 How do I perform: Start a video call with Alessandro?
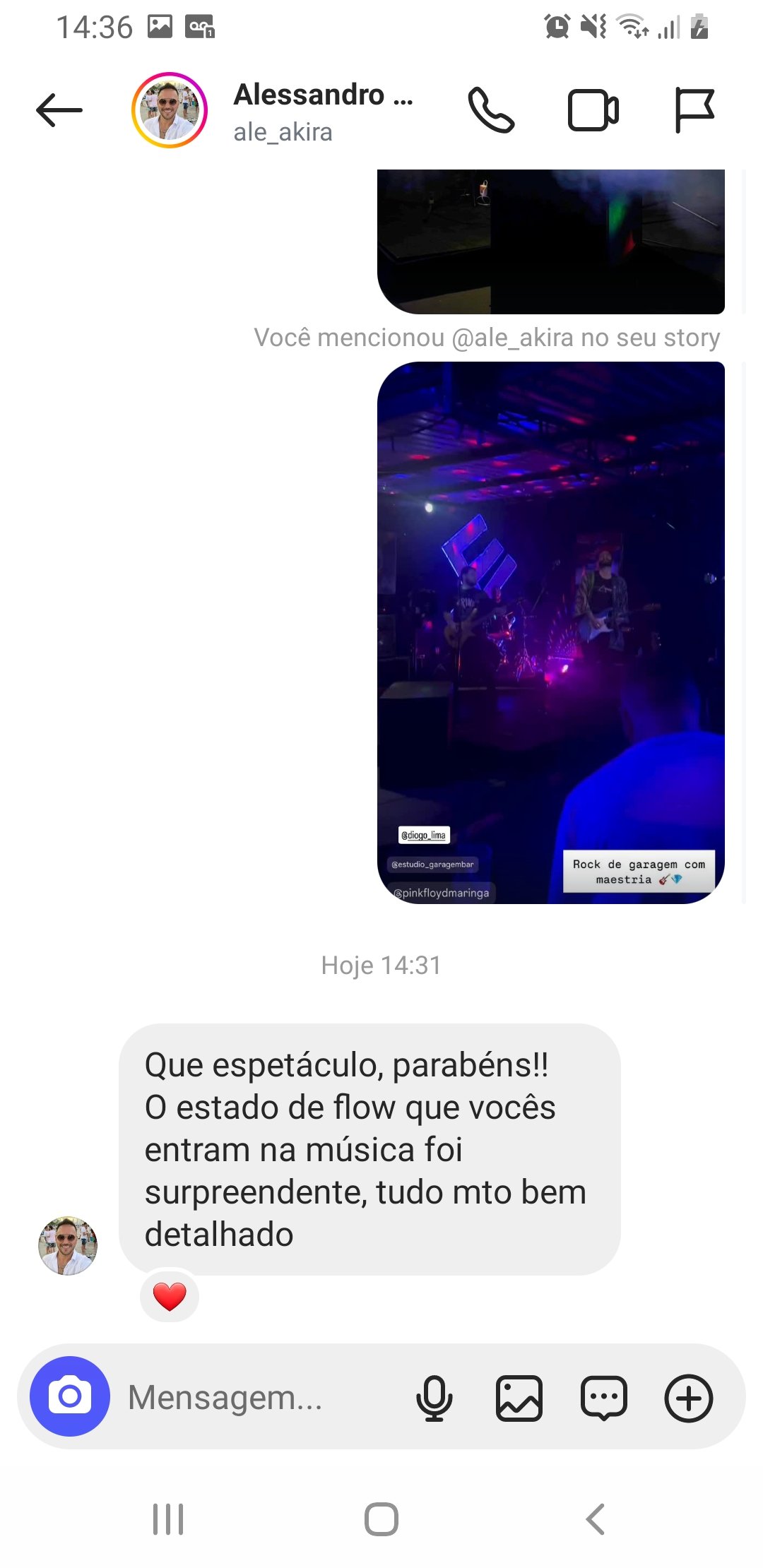pyautogui.click(x=593, y=110)
